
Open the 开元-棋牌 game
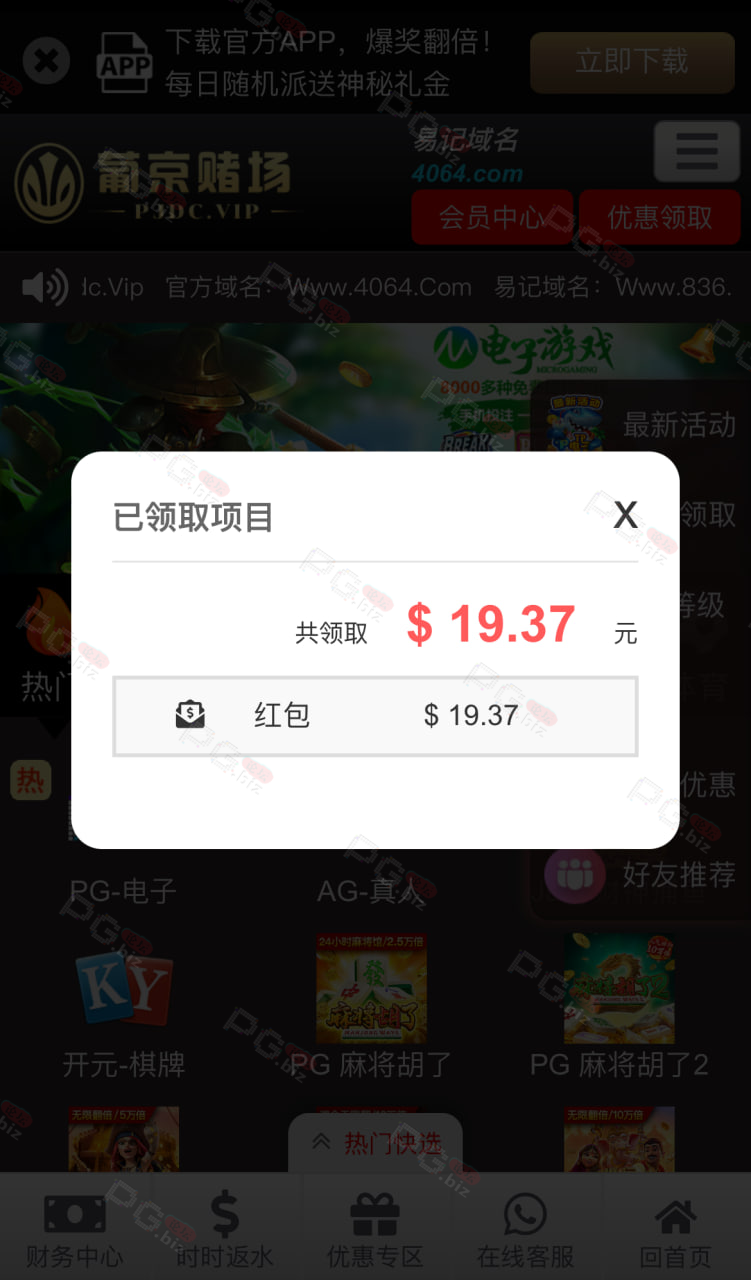pyautogui.click(x=124, y=1012)
